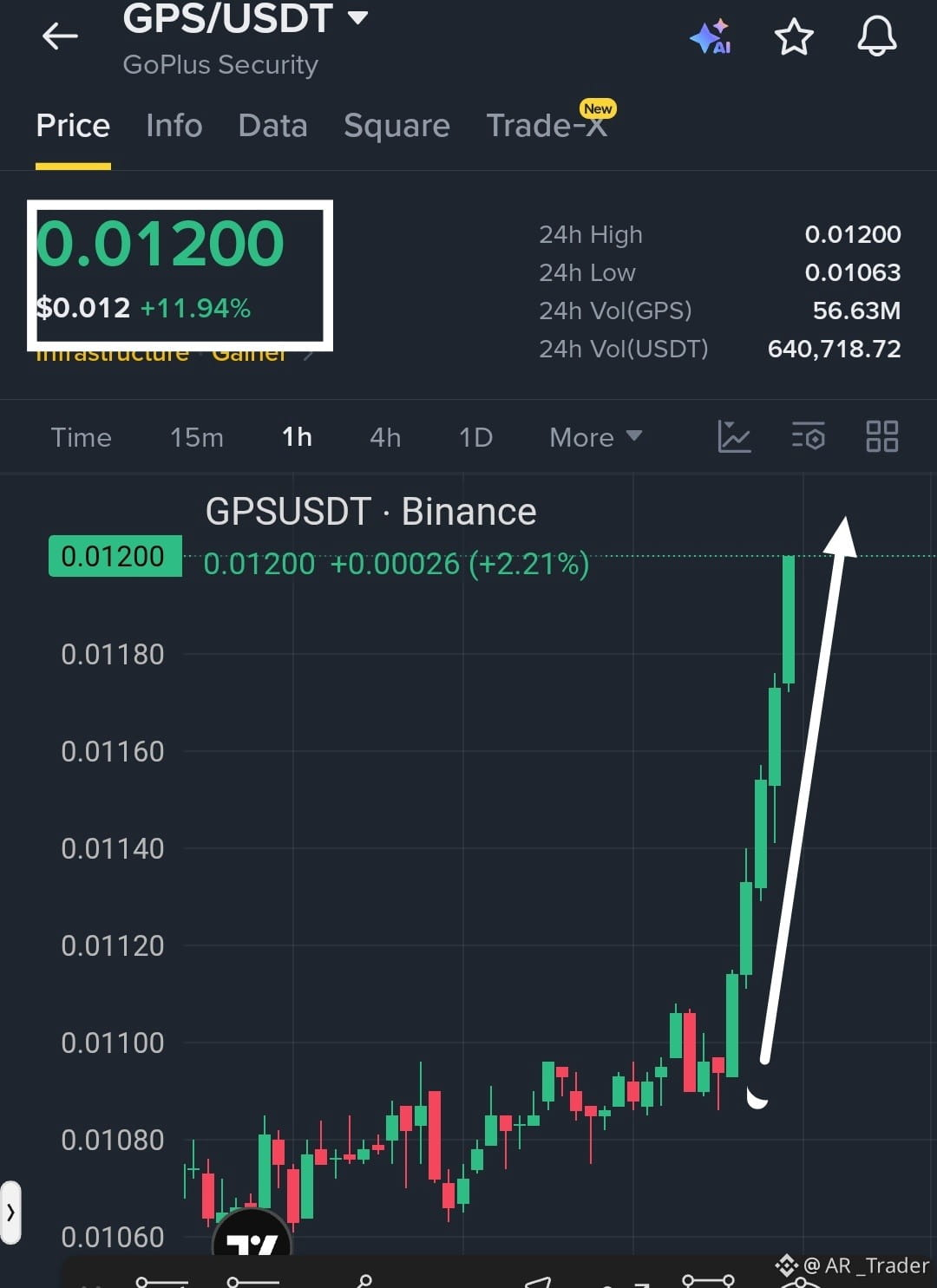Switch to the Info tab
Screen dimensions: 937x1288
pyautogui.click(x=174, y=126)
